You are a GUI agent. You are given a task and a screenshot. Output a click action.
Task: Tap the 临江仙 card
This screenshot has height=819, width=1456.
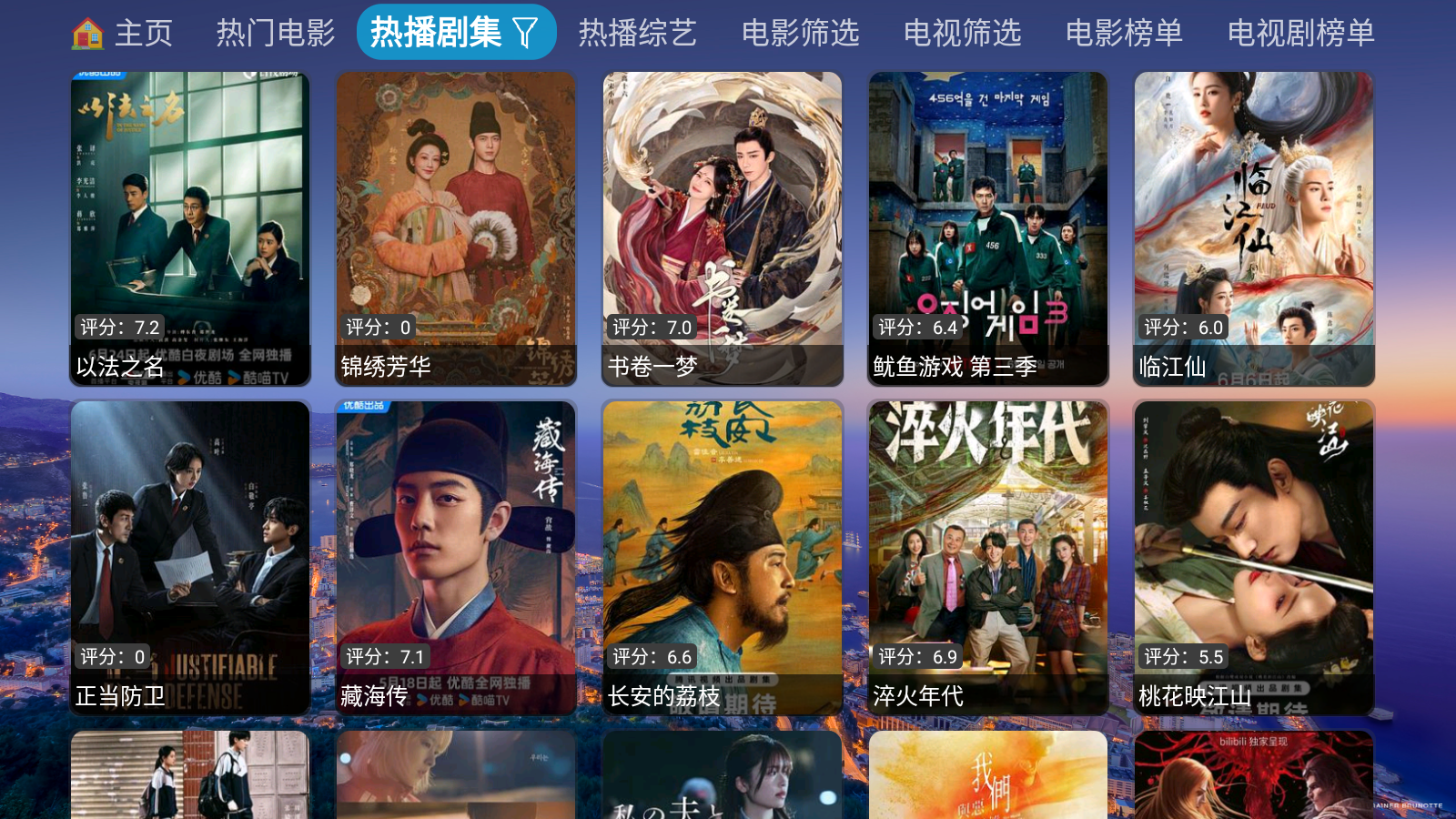(x=1254, y=227)
